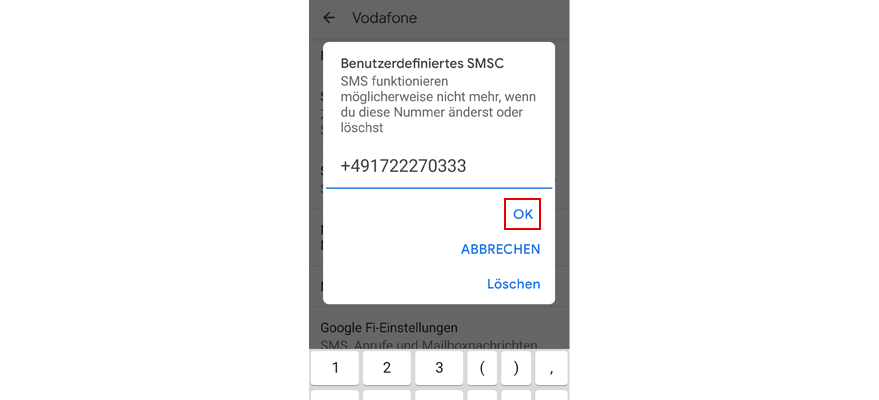Focus the SMSC number text field
The width and height of the screenshot is (879, 400).
point(438,167)
